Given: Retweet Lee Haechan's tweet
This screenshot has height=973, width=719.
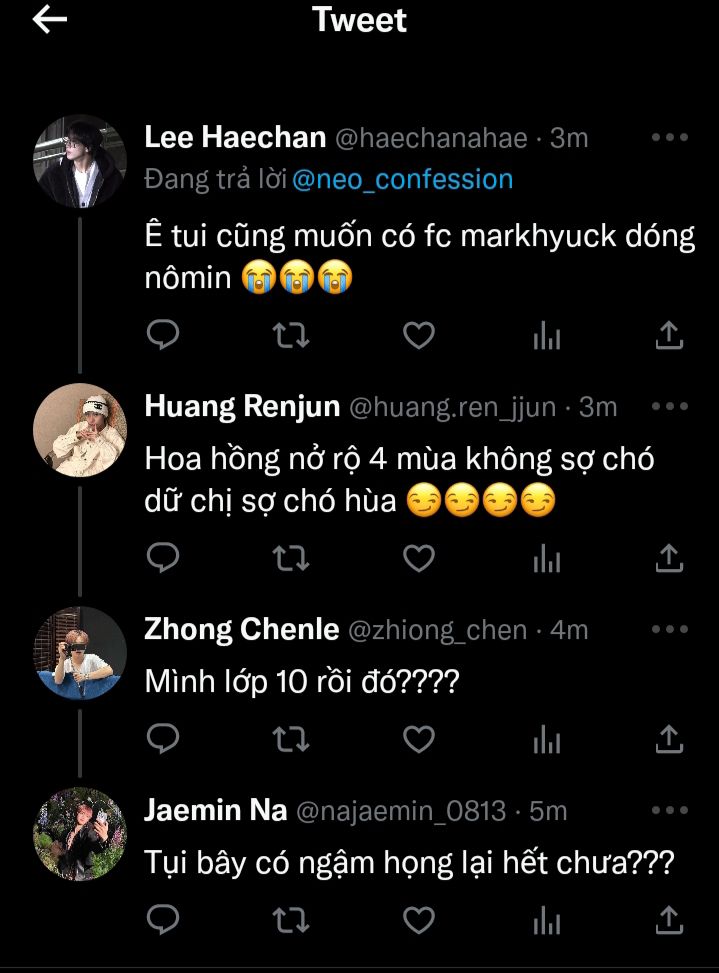Looking at the screenshot, I should [x=291, y=336].
